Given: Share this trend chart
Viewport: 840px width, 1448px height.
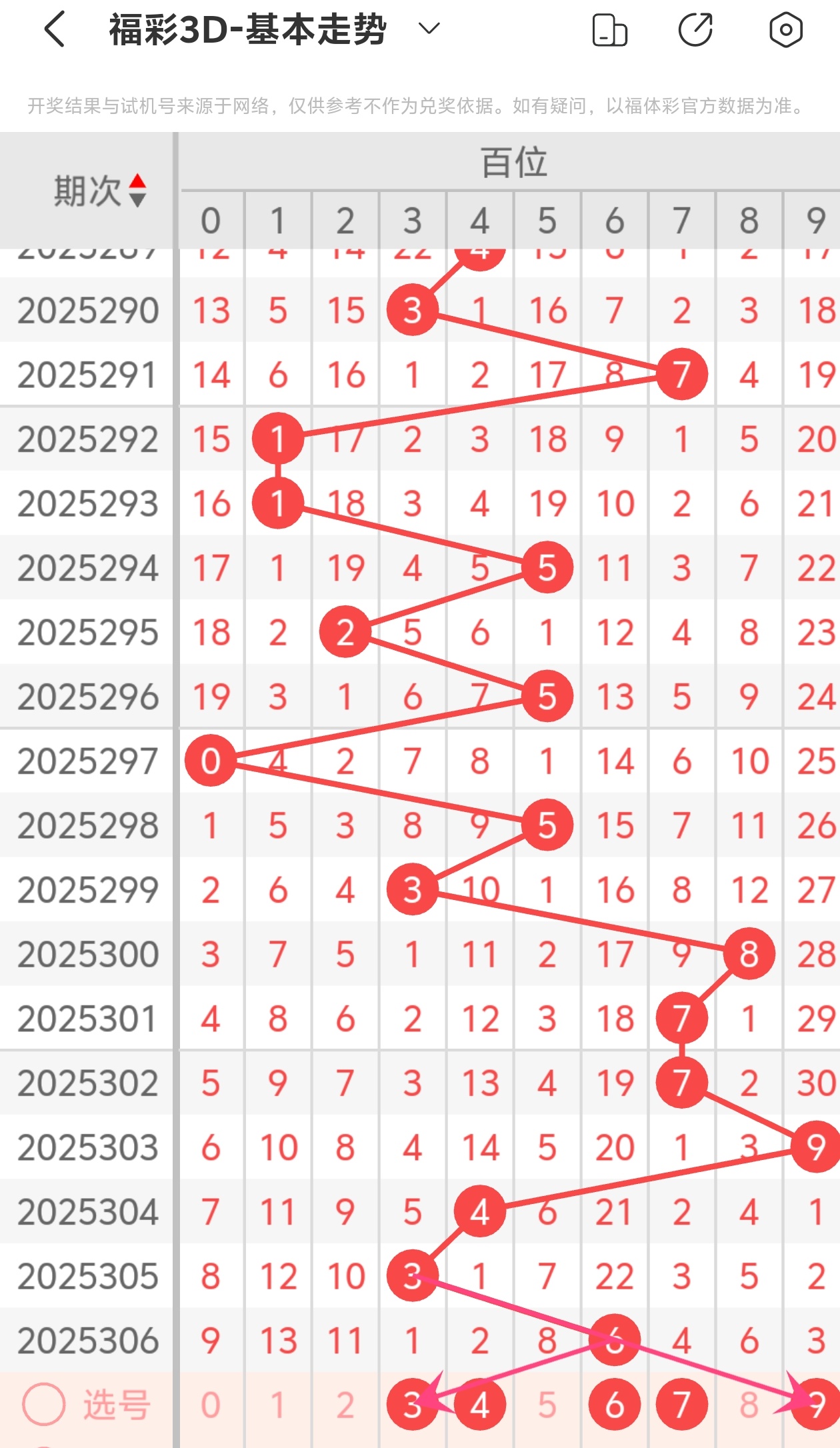Looking at the screenshot, I should click(x=695, y=30).
